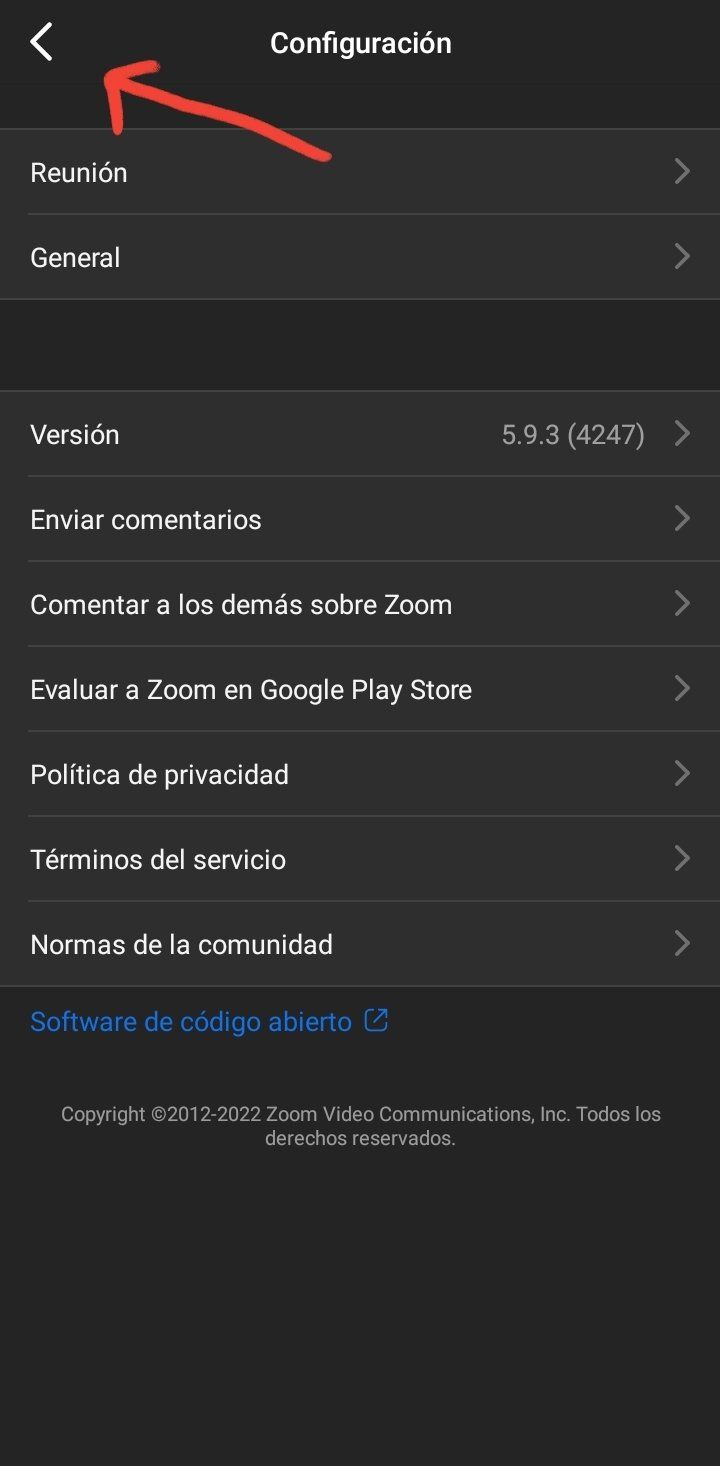
Task: Open Normas de la comunidad
Action: [x=360, y=944]
